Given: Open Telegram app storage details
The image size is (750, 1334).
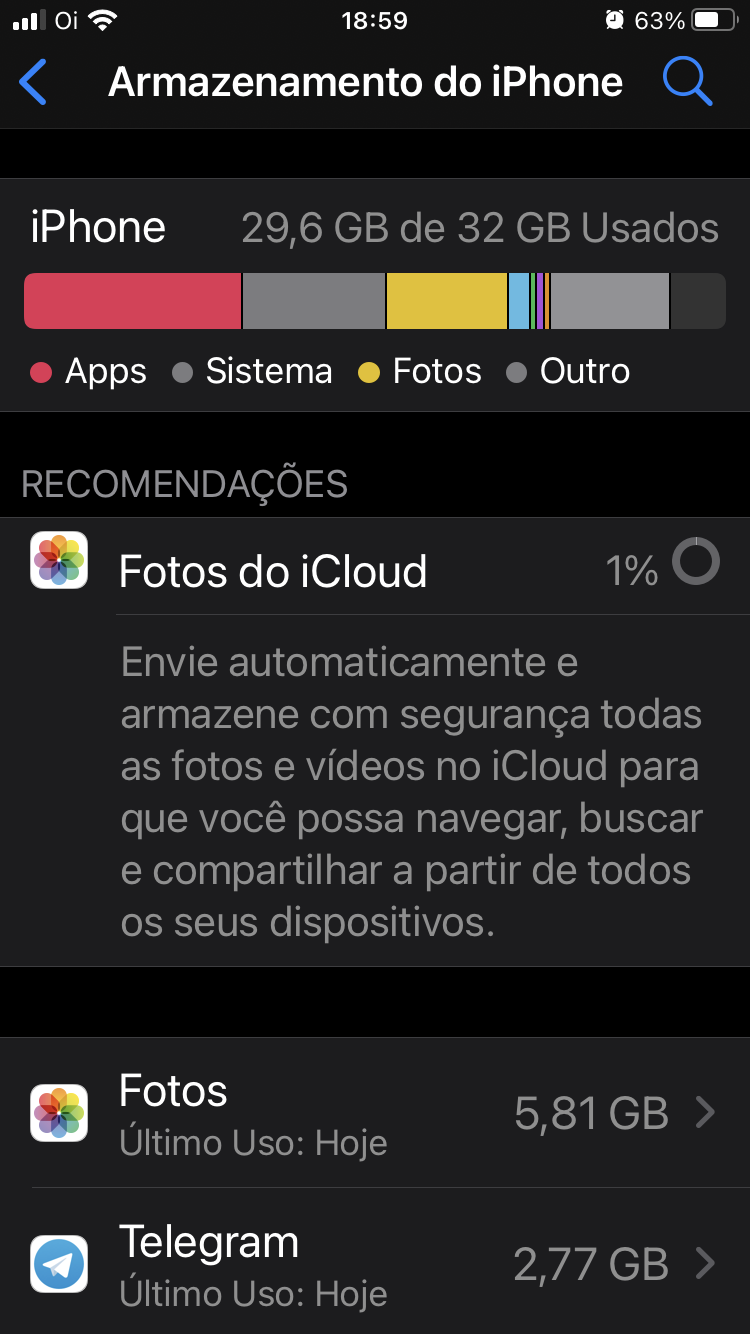Looking at the screenshot, I should (375, 1264).
